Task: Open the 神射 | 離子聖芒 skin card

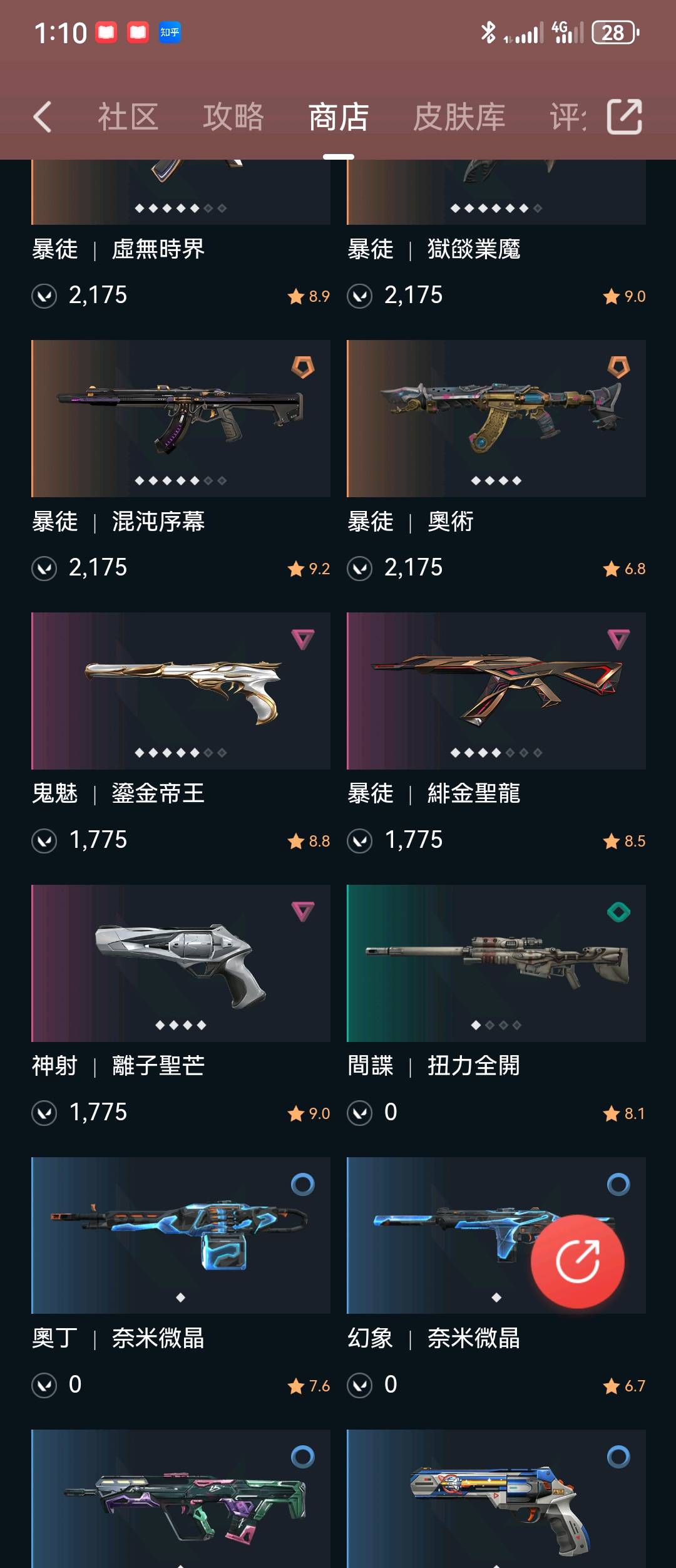Action: pyautogui.click(x=180, y=963)
